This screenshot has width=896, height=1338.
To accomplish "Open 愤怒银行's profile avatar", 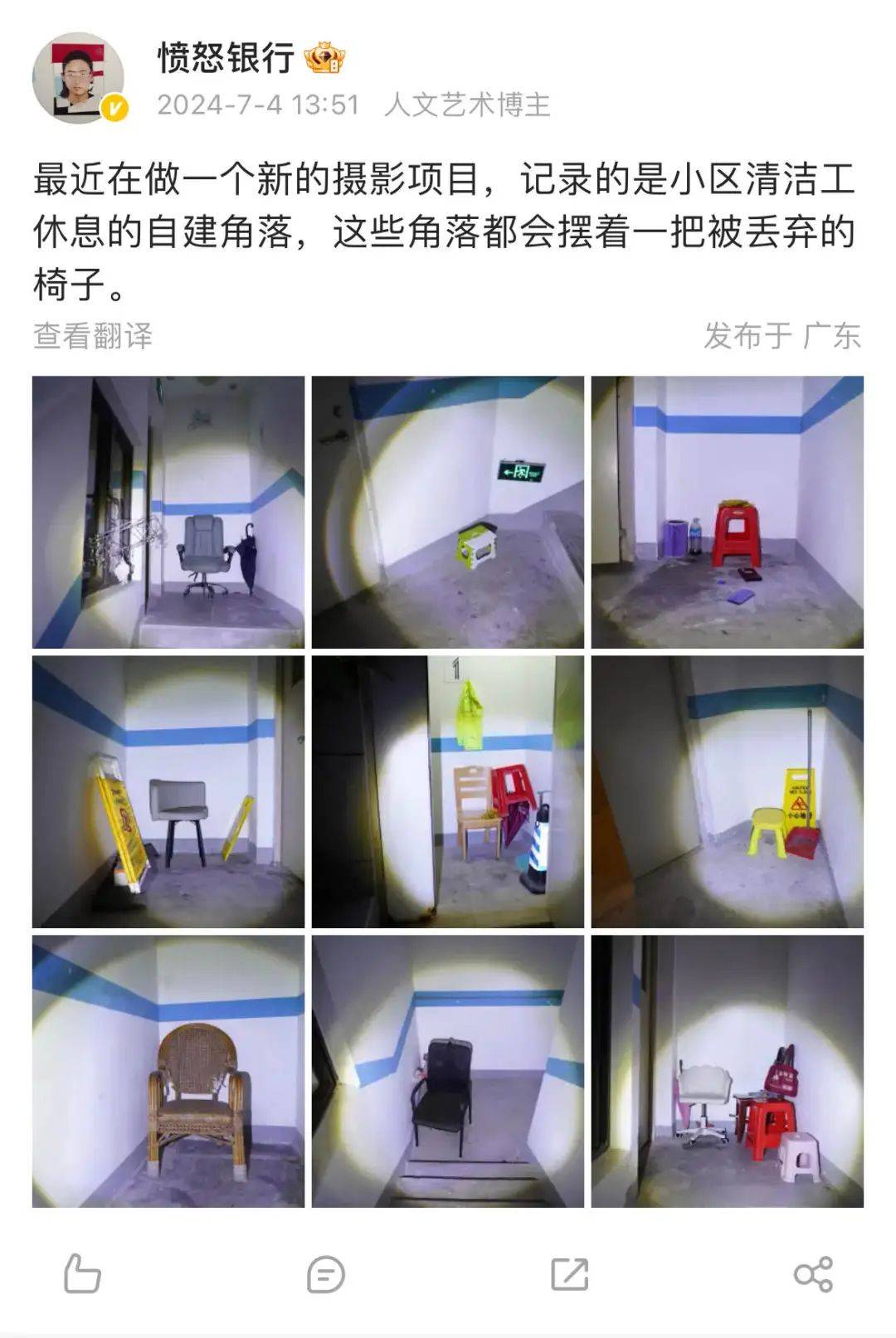I will (x=78, y=79).
